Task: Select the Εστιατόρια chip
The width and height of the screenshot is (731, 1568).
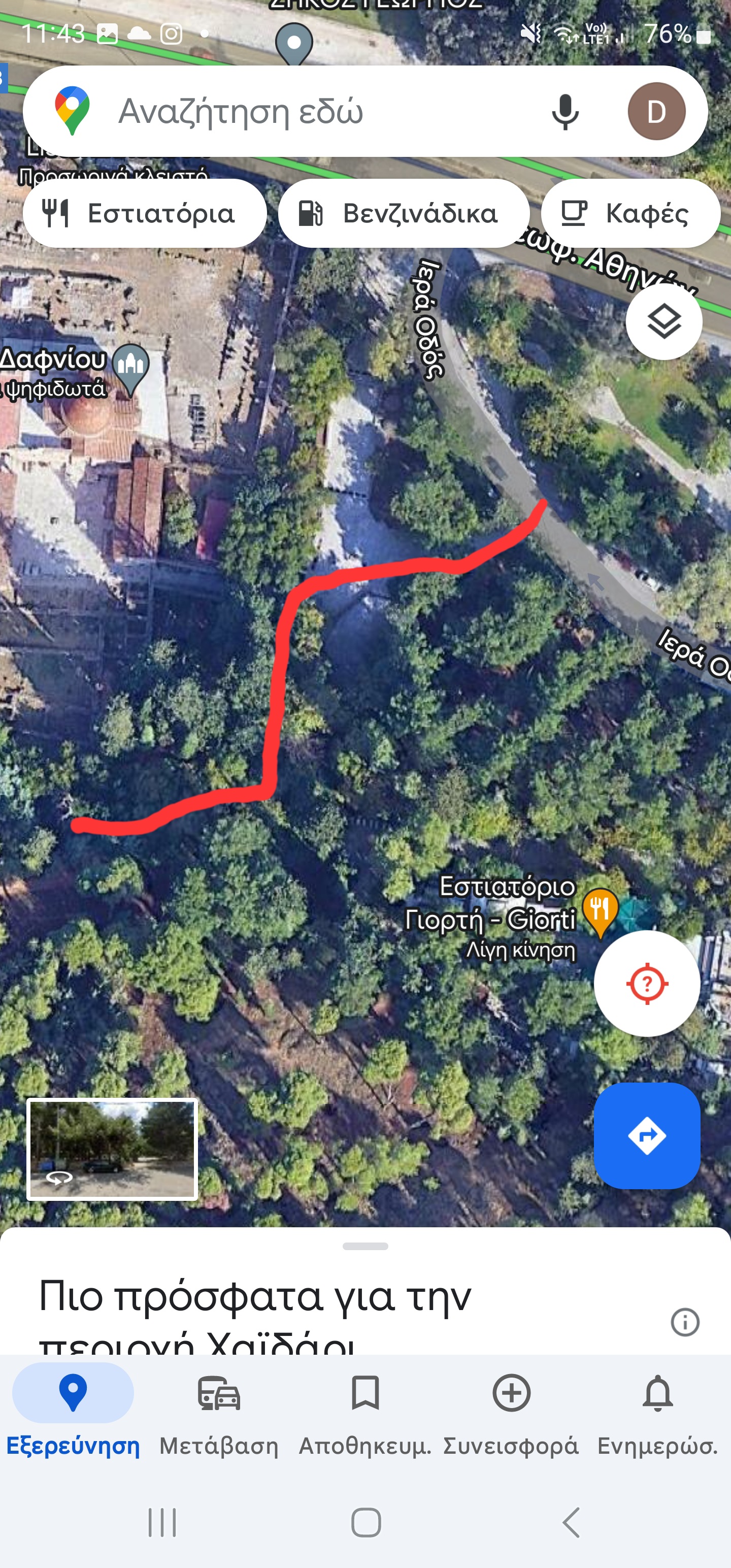Action: tap(145, 213)
